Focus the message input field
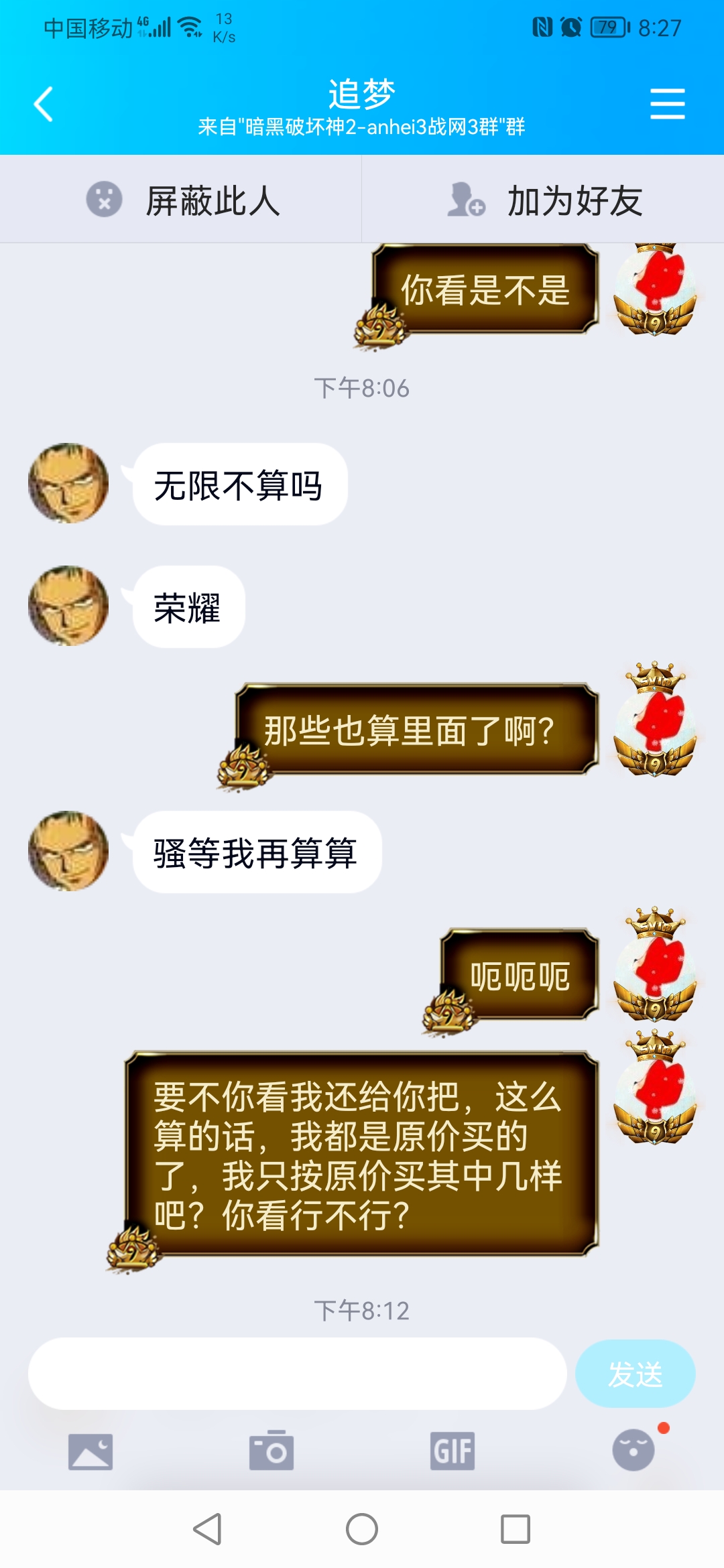The image size is (724, 1568). point(297,1374)
